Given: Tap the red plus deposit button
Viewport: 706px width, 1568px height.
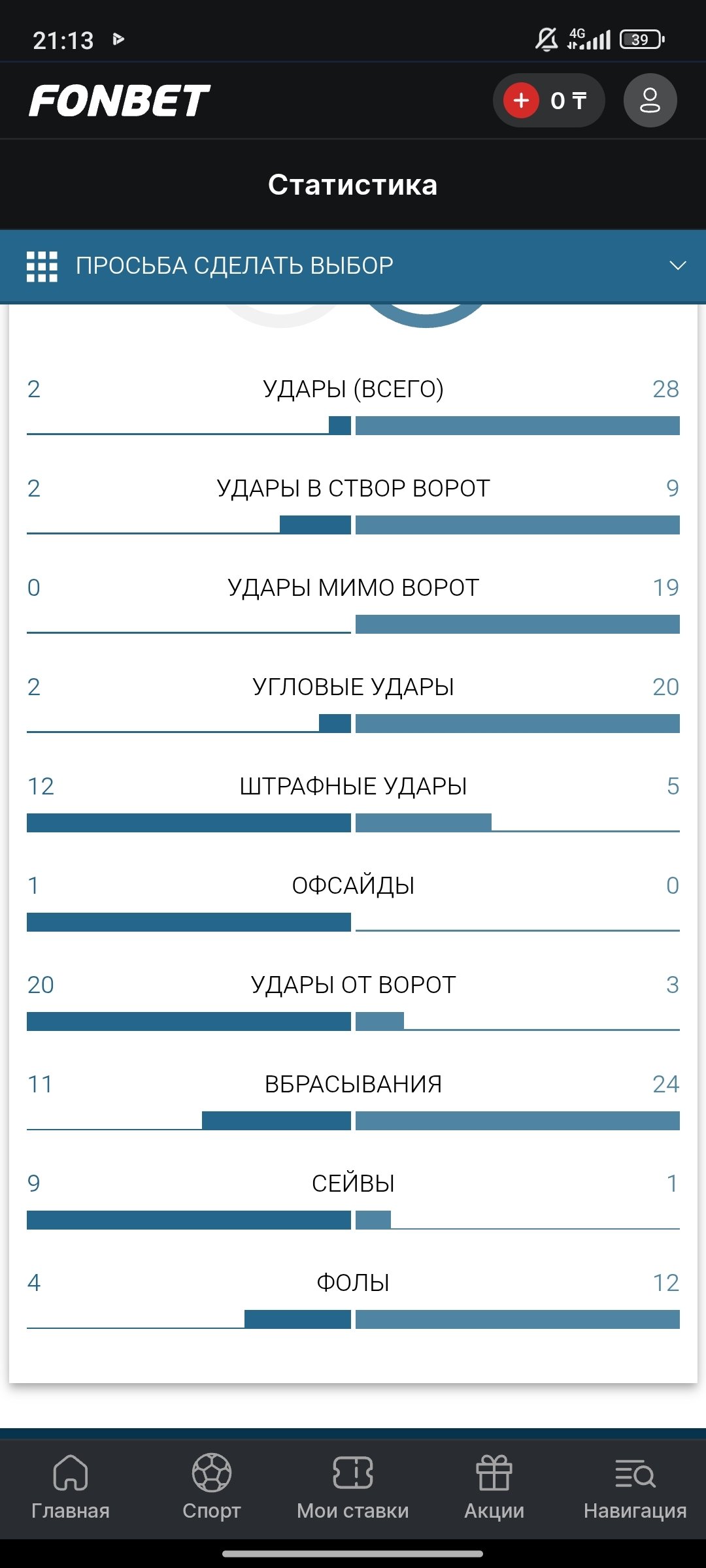Looking at the screenshot, I should (x=521, y=101).
